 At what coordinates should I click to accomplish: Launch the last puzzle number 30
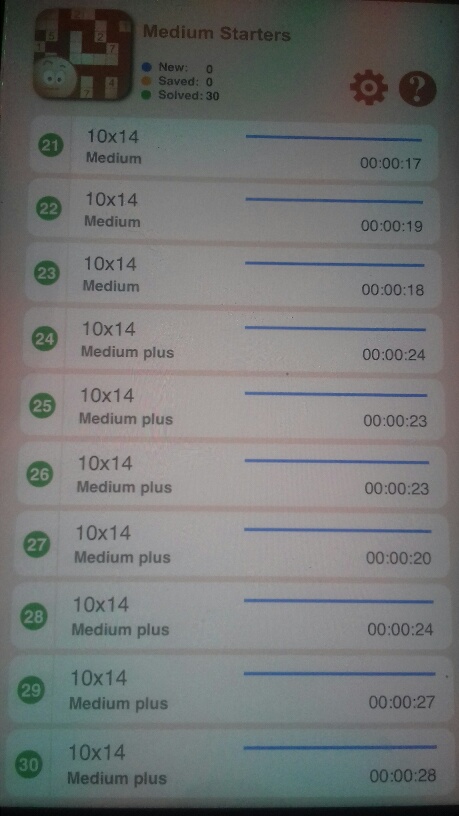click(x=232, y=764)
